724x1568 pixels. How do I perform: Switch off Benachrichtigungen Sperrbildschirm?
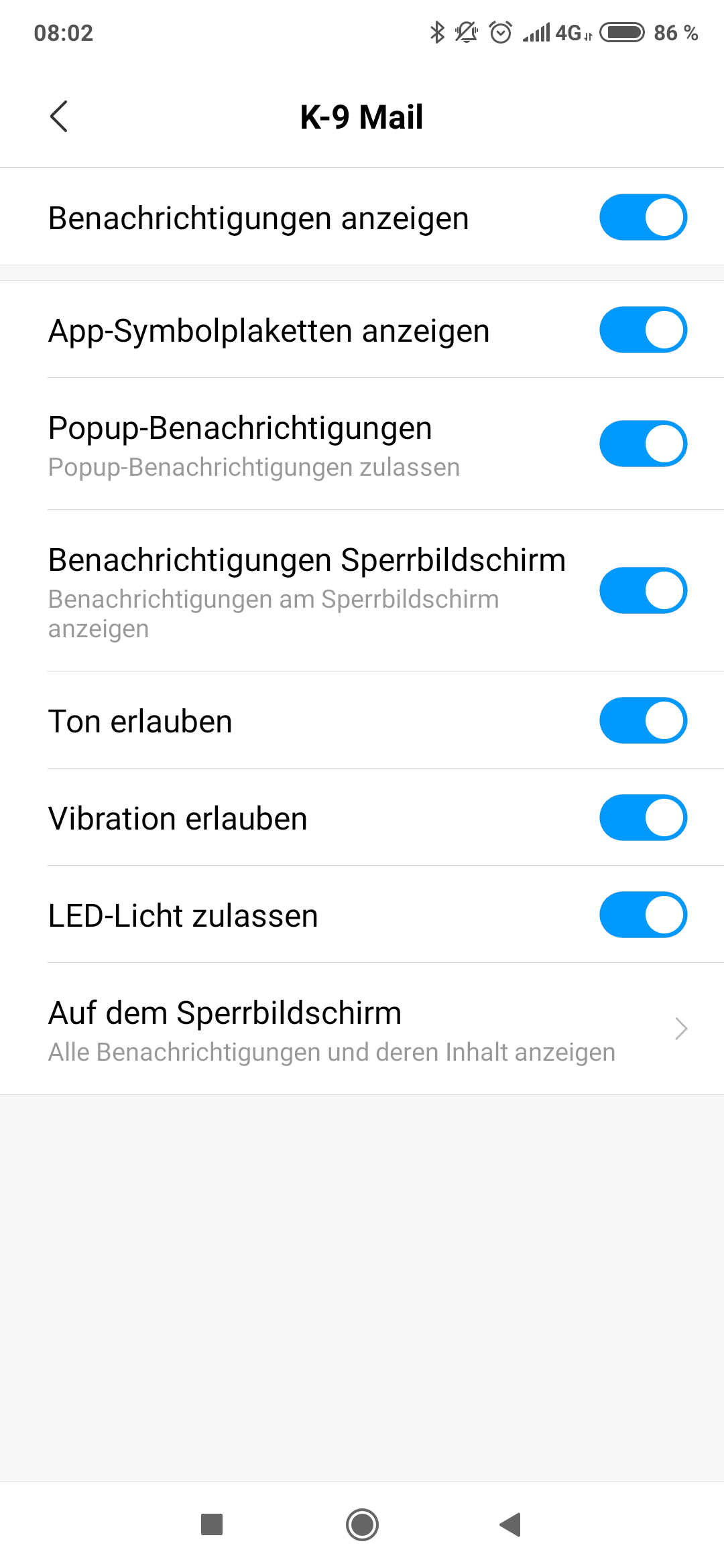pos(643,590)
